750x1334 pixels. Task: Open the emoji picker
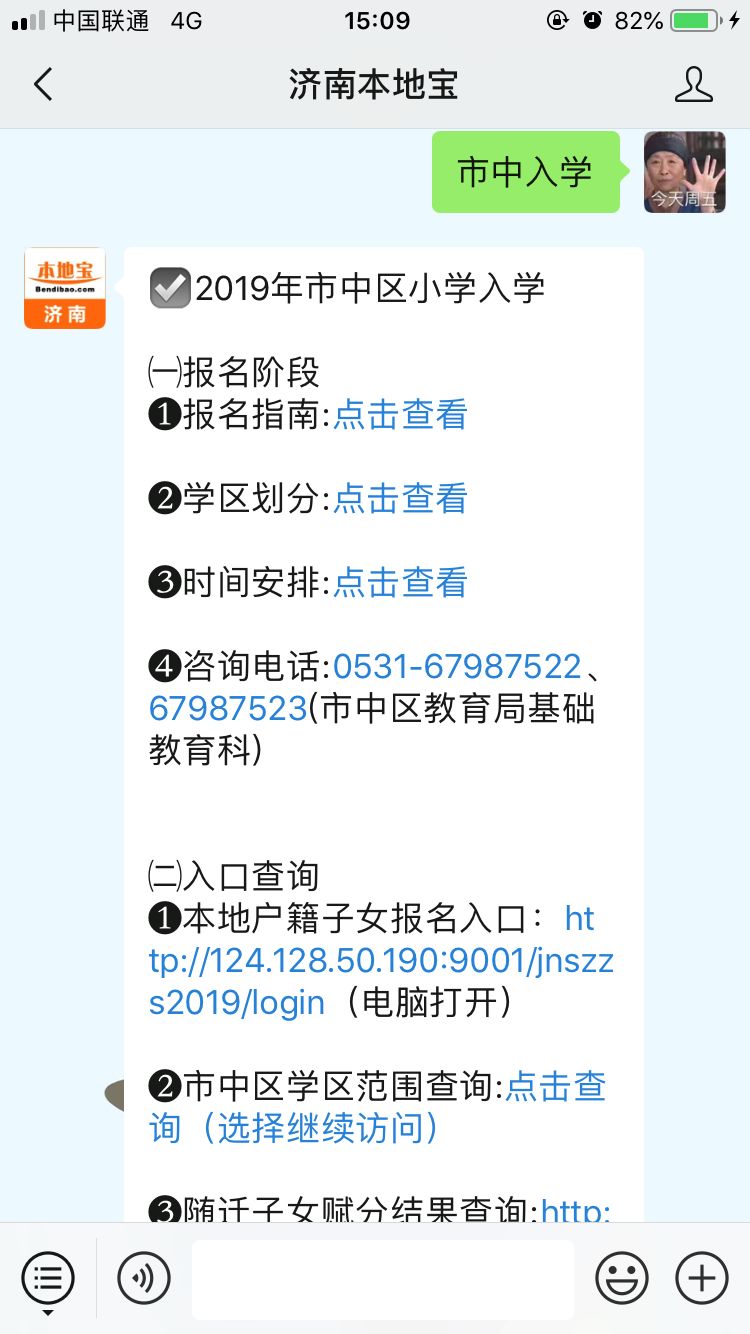(622, 1277)
